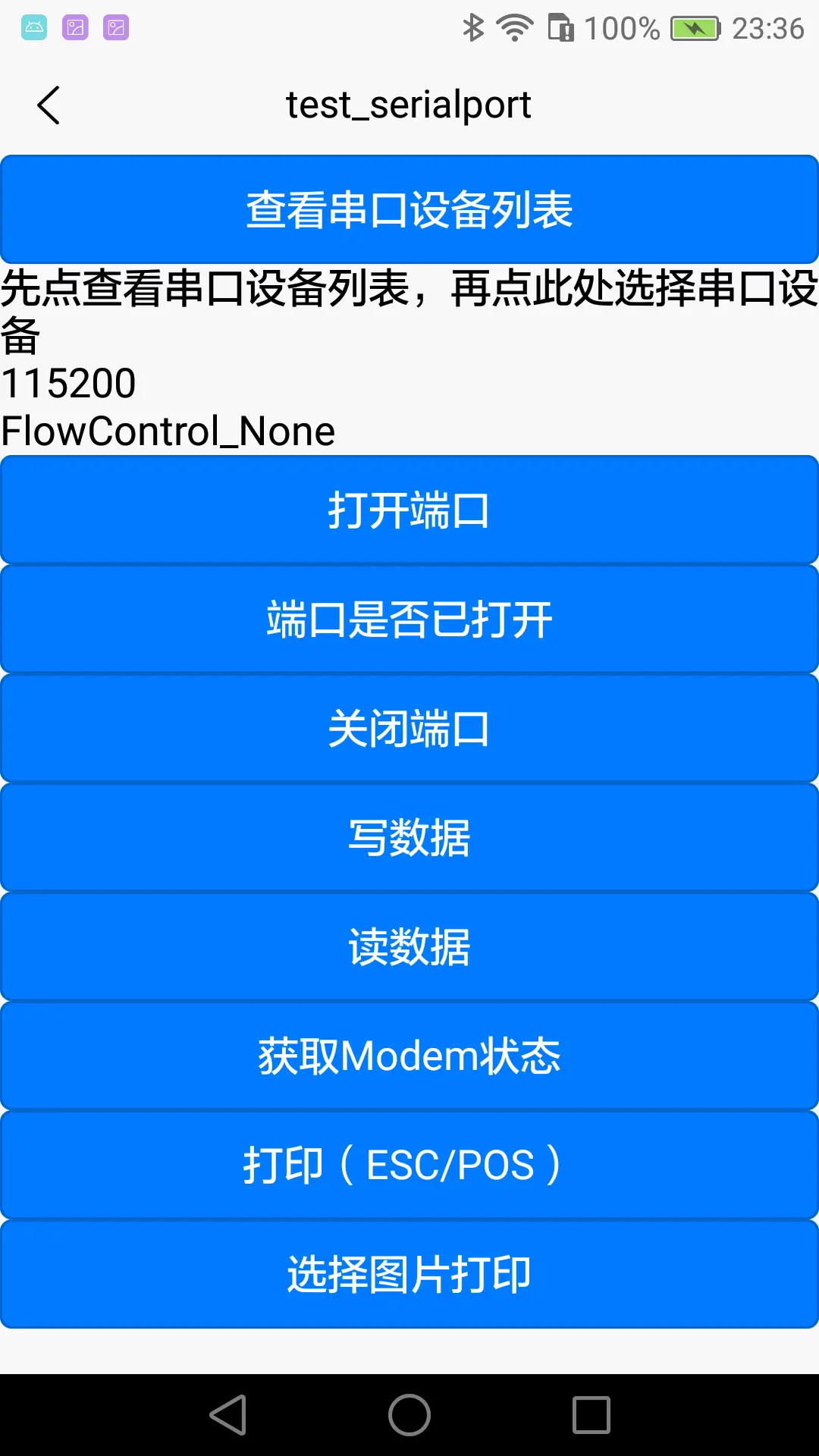Tap the 写数据 button
This screenshot has height=1456, width=819.
(x=409, y=837)
